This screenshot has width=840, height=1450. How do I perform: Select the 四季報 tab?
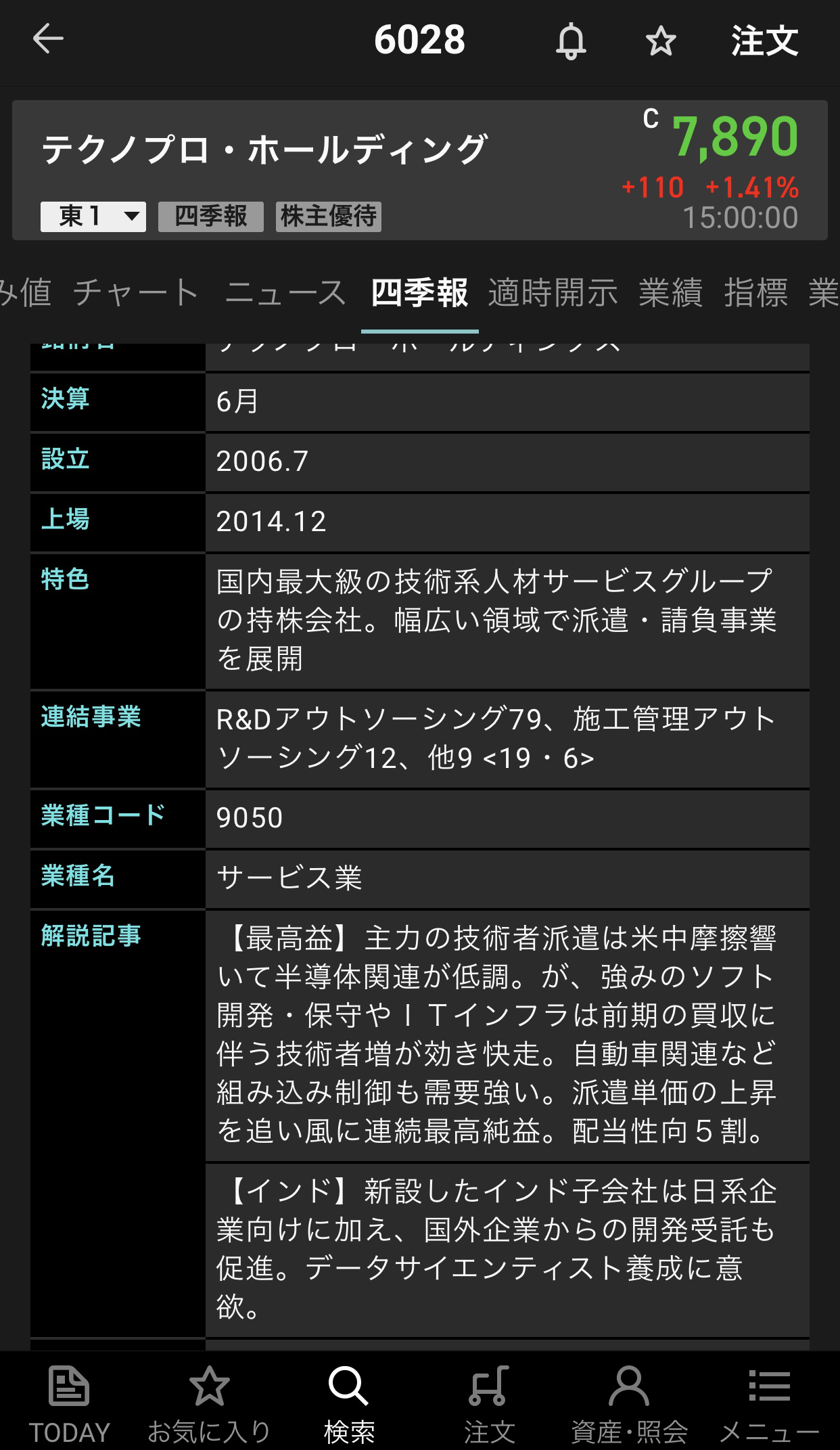click(x=419, y=293)
